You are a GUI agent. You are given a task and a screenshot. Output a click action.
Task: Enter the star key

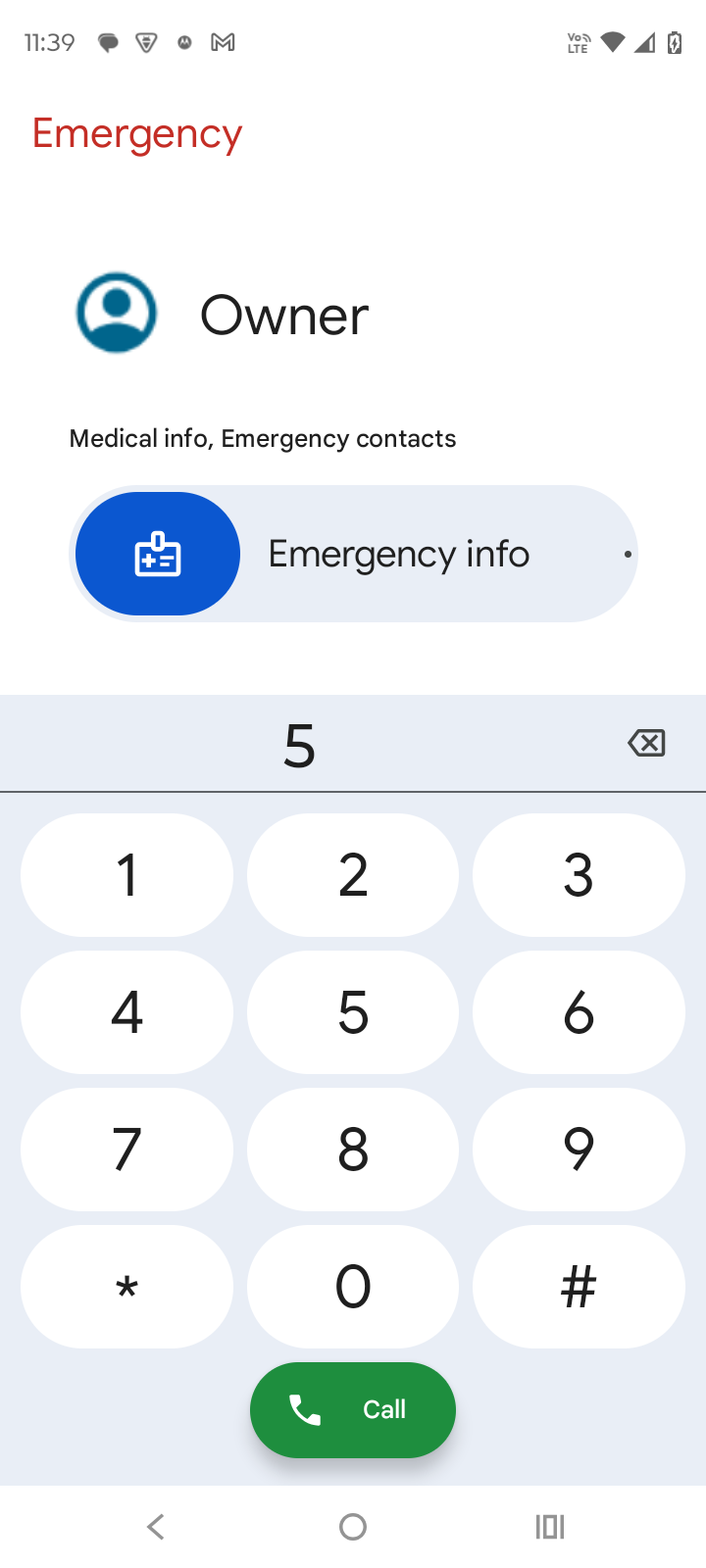tap(126, 1286)
